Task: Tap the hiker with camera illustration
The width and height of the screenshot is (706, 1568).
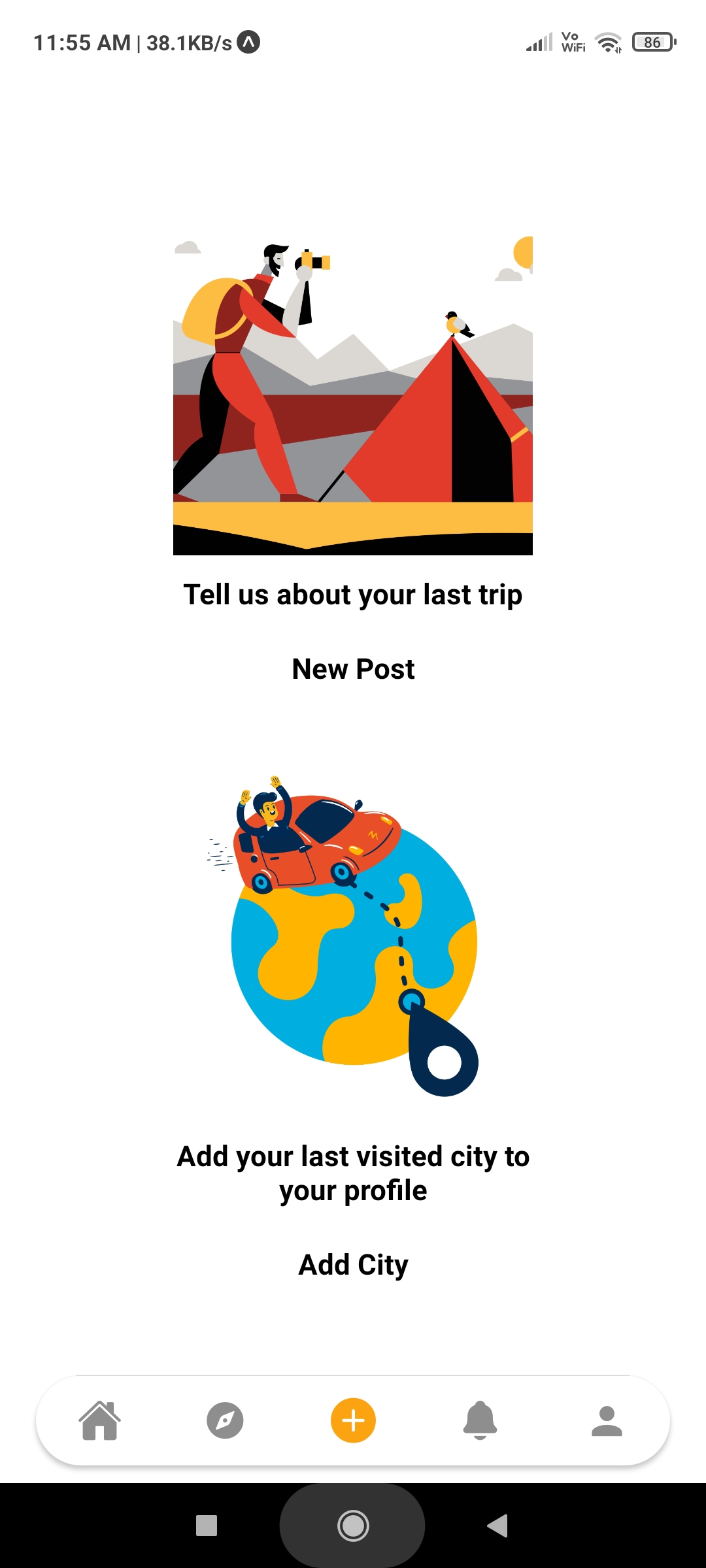Action: pos(353,395)
